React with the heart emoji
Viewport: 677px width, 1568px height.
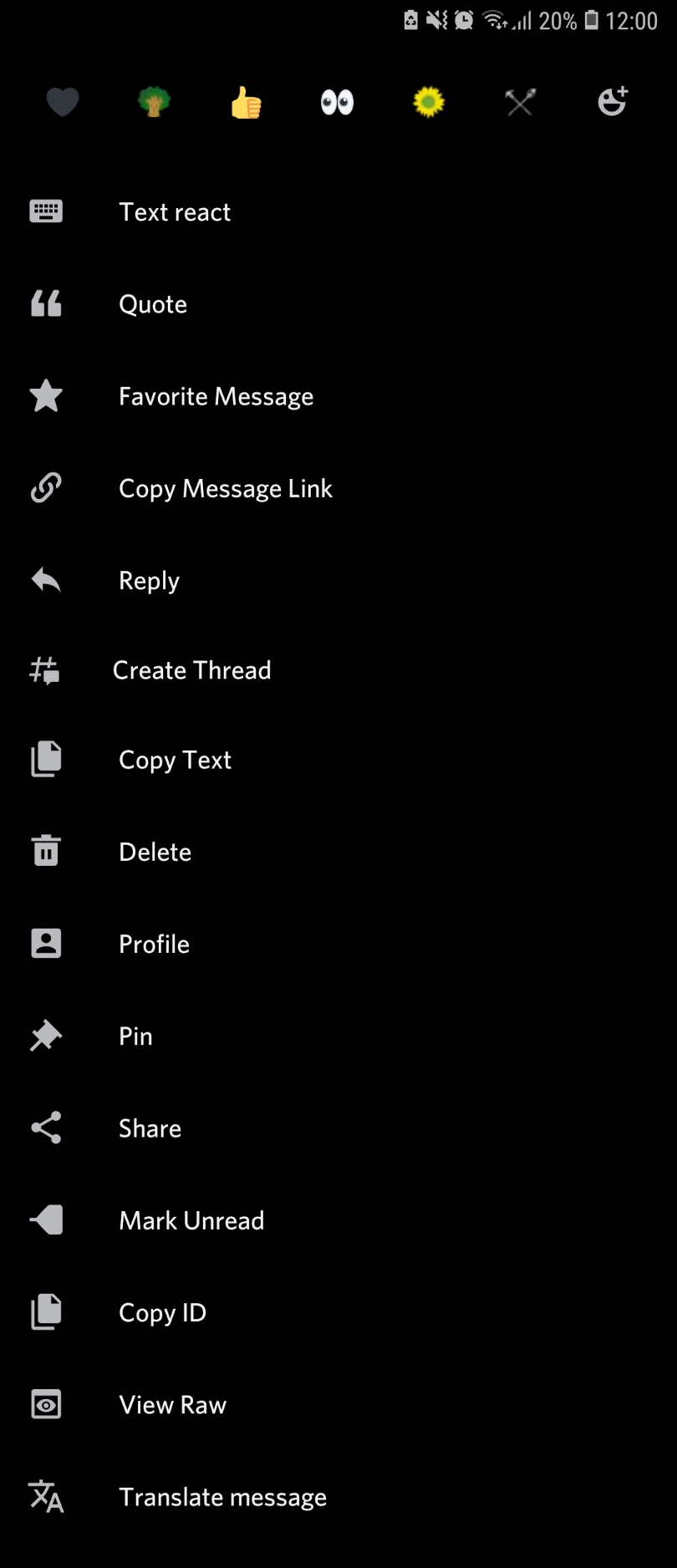pos(62,101)
